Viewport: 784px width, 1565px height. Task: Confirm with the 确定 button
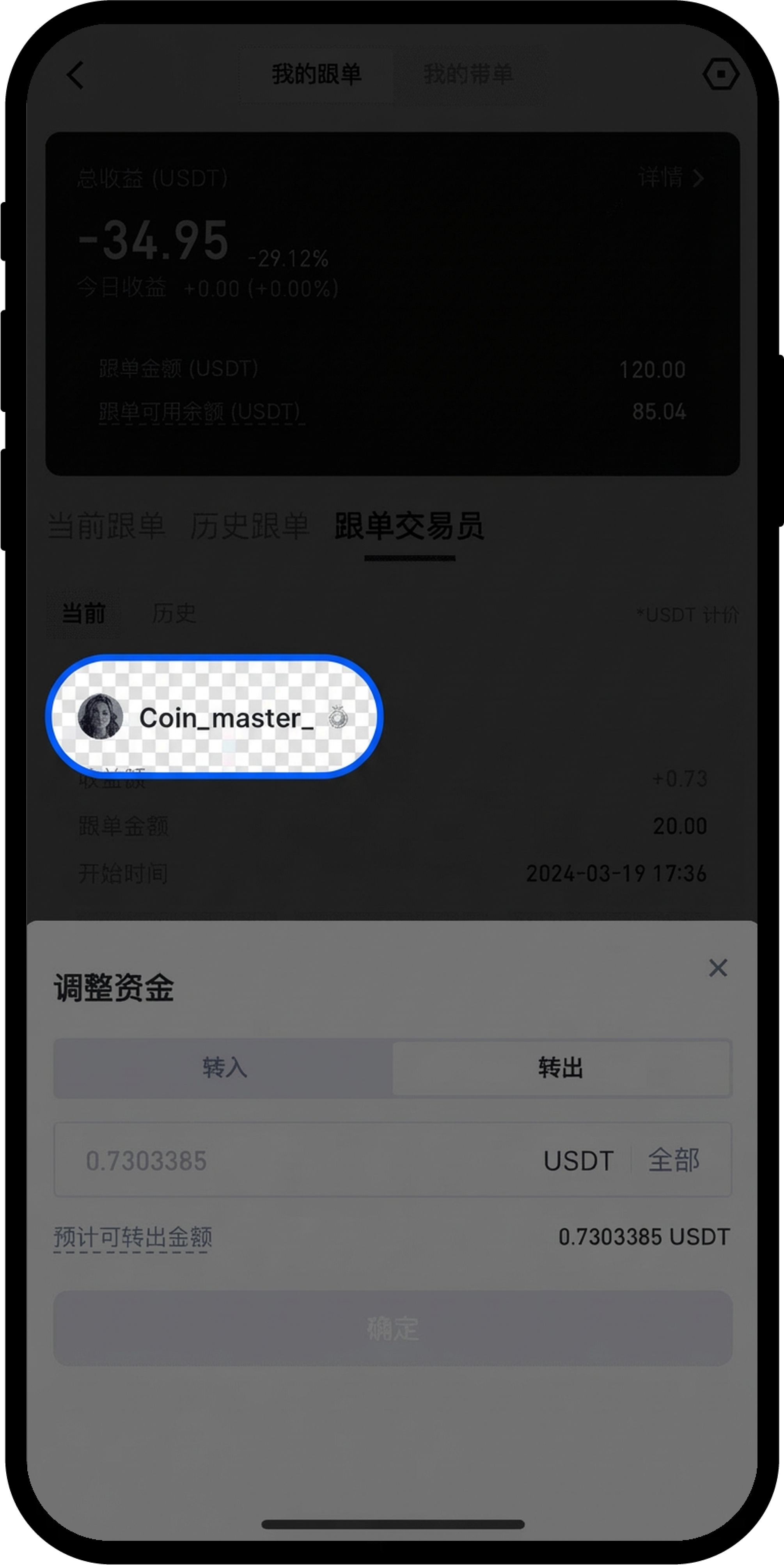point(392,1328)
